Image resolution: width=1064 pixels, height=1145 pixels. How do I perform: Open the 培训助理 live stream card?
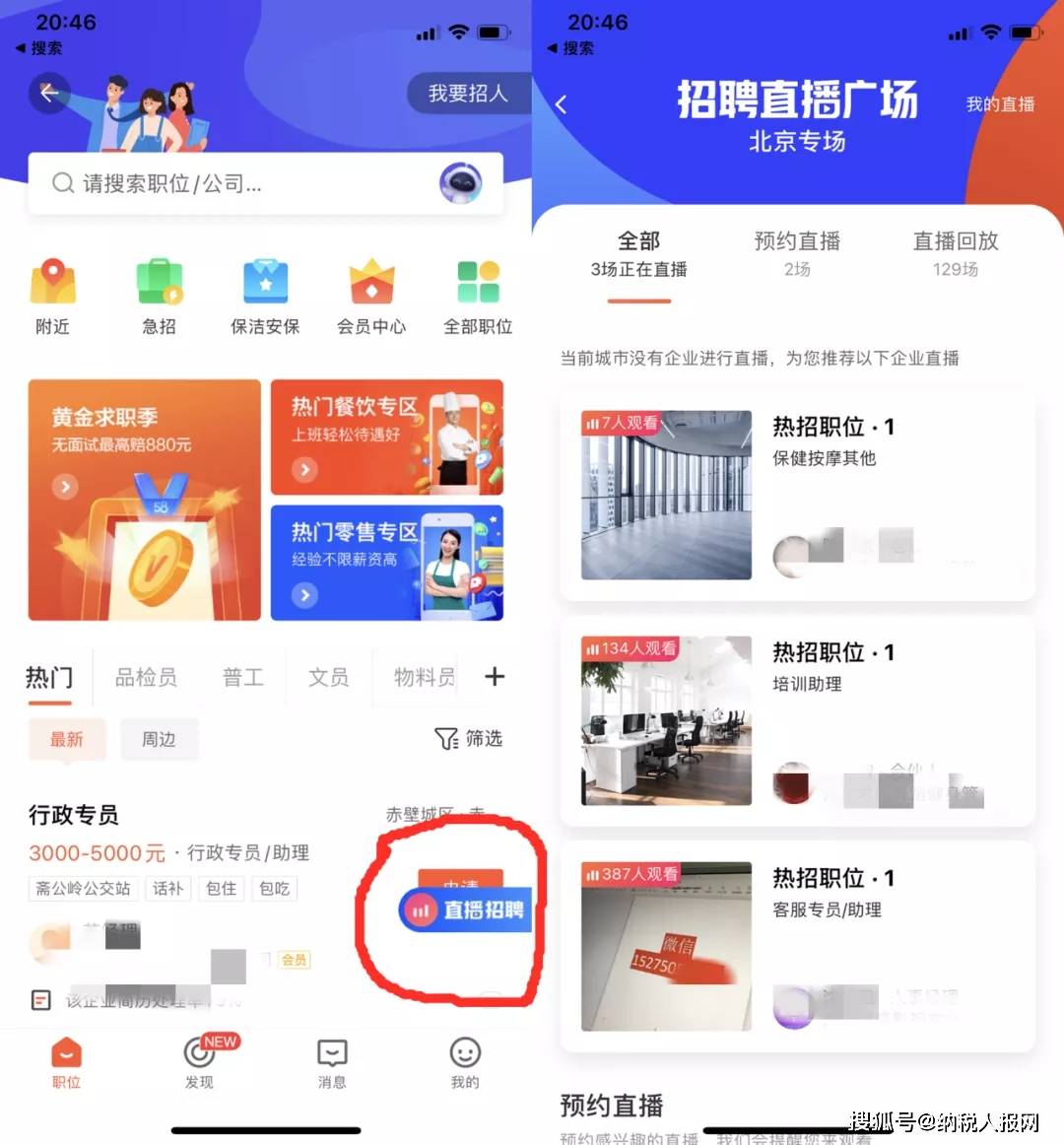(x=797, y=721)
